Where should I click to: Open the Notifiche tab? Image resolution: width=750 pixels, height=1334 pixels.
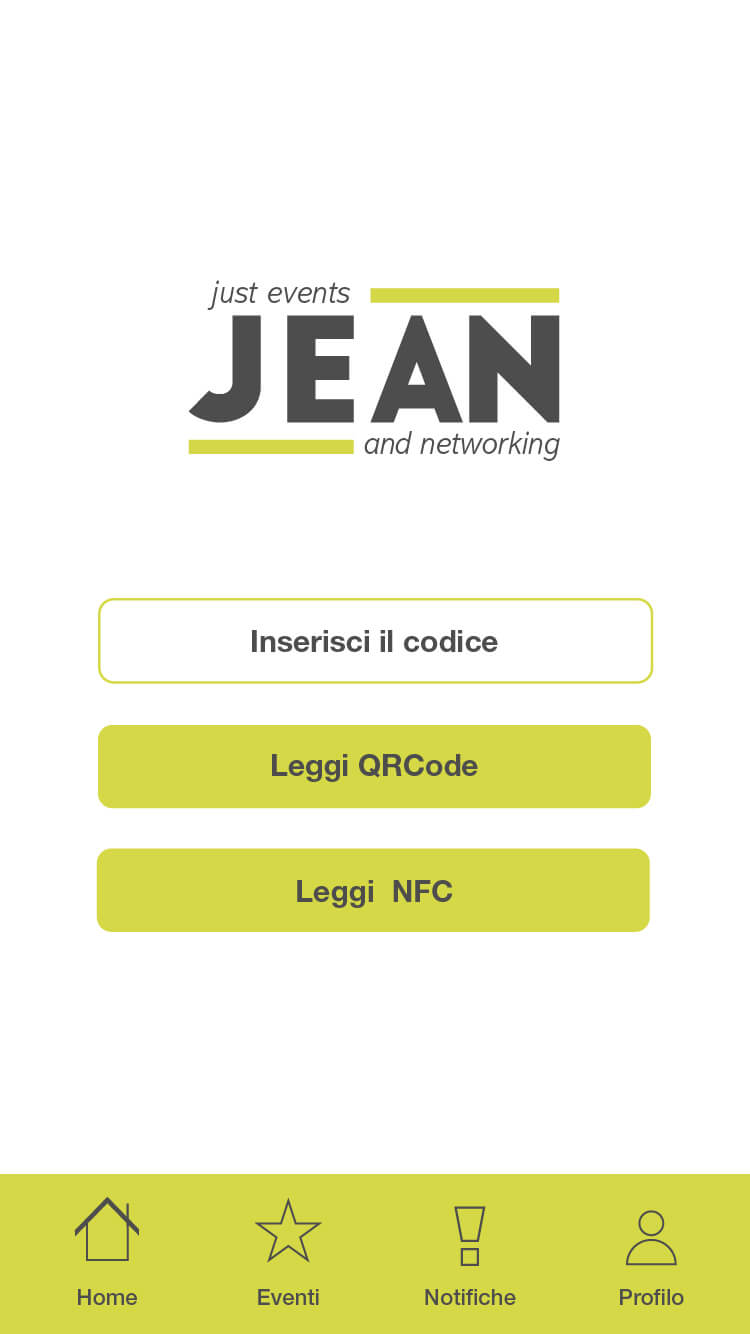click(x=470, y=1253)
